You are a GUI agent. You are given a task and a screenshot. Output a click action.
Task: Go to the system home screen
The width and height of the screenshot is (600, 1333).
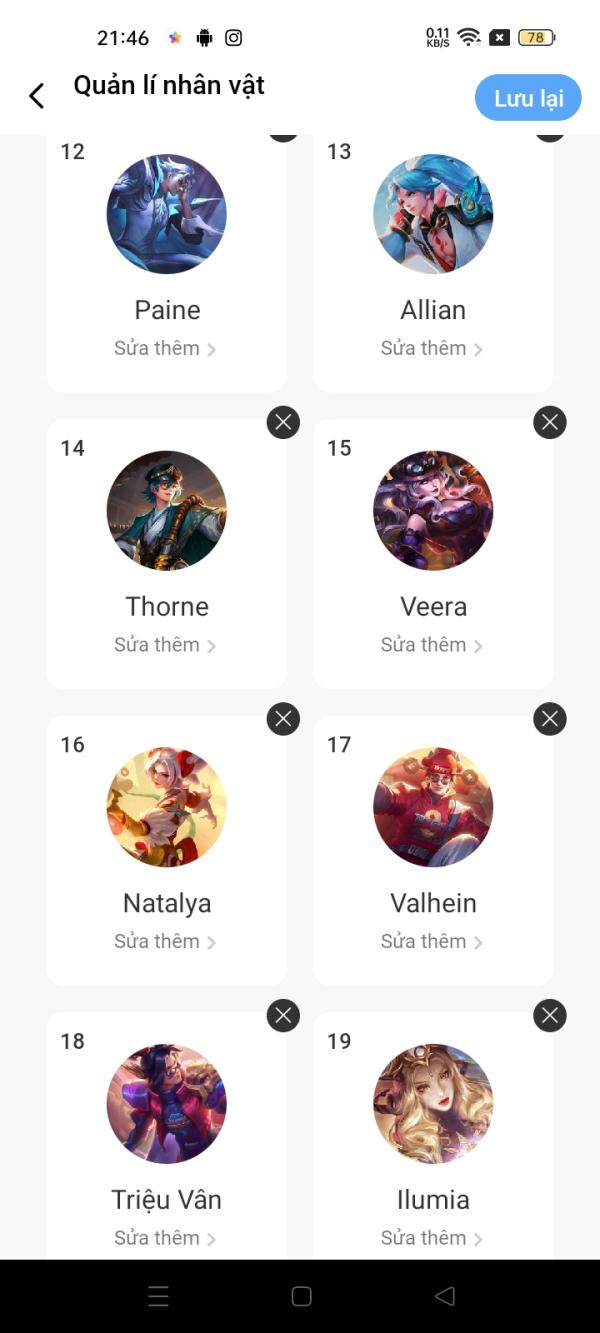pos(301,1297)
